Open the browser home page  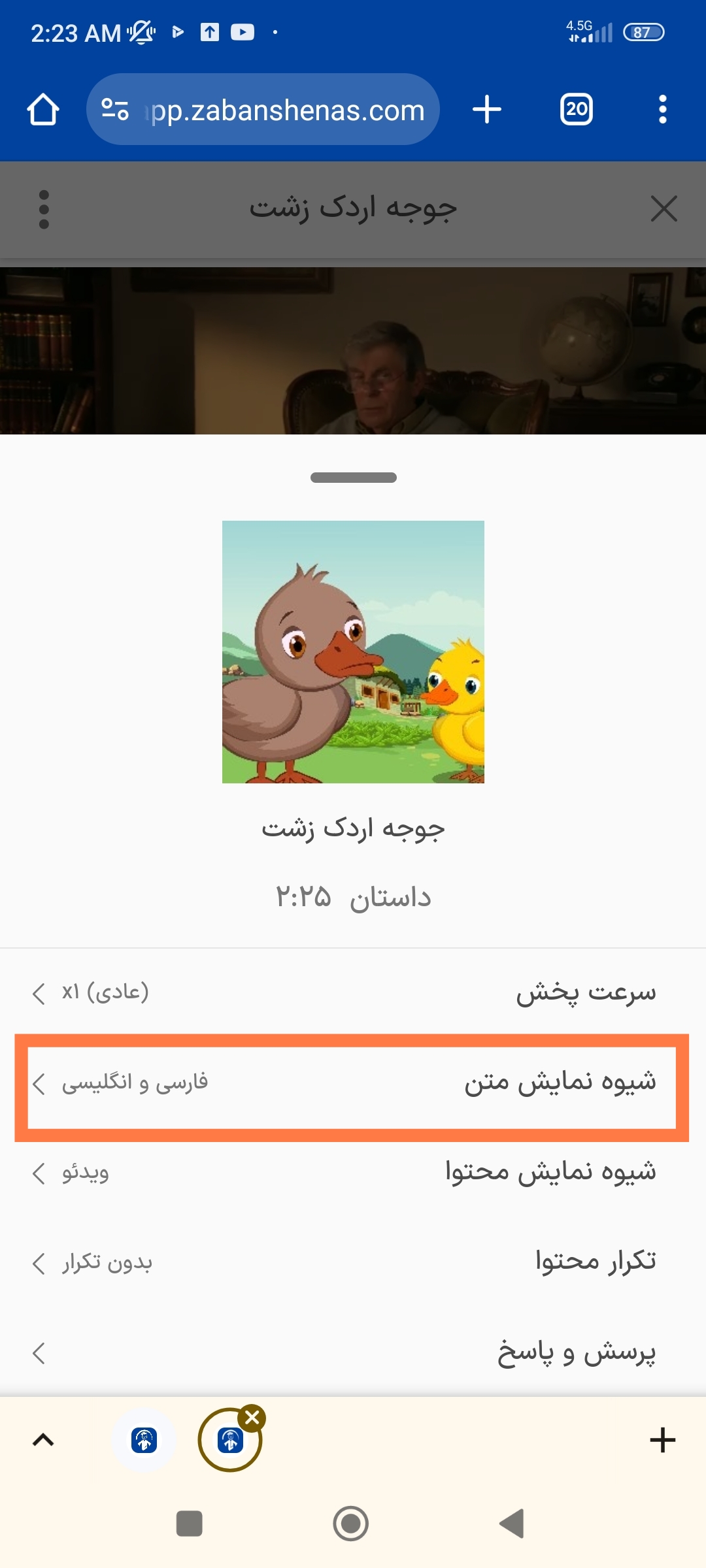[43, 109]
